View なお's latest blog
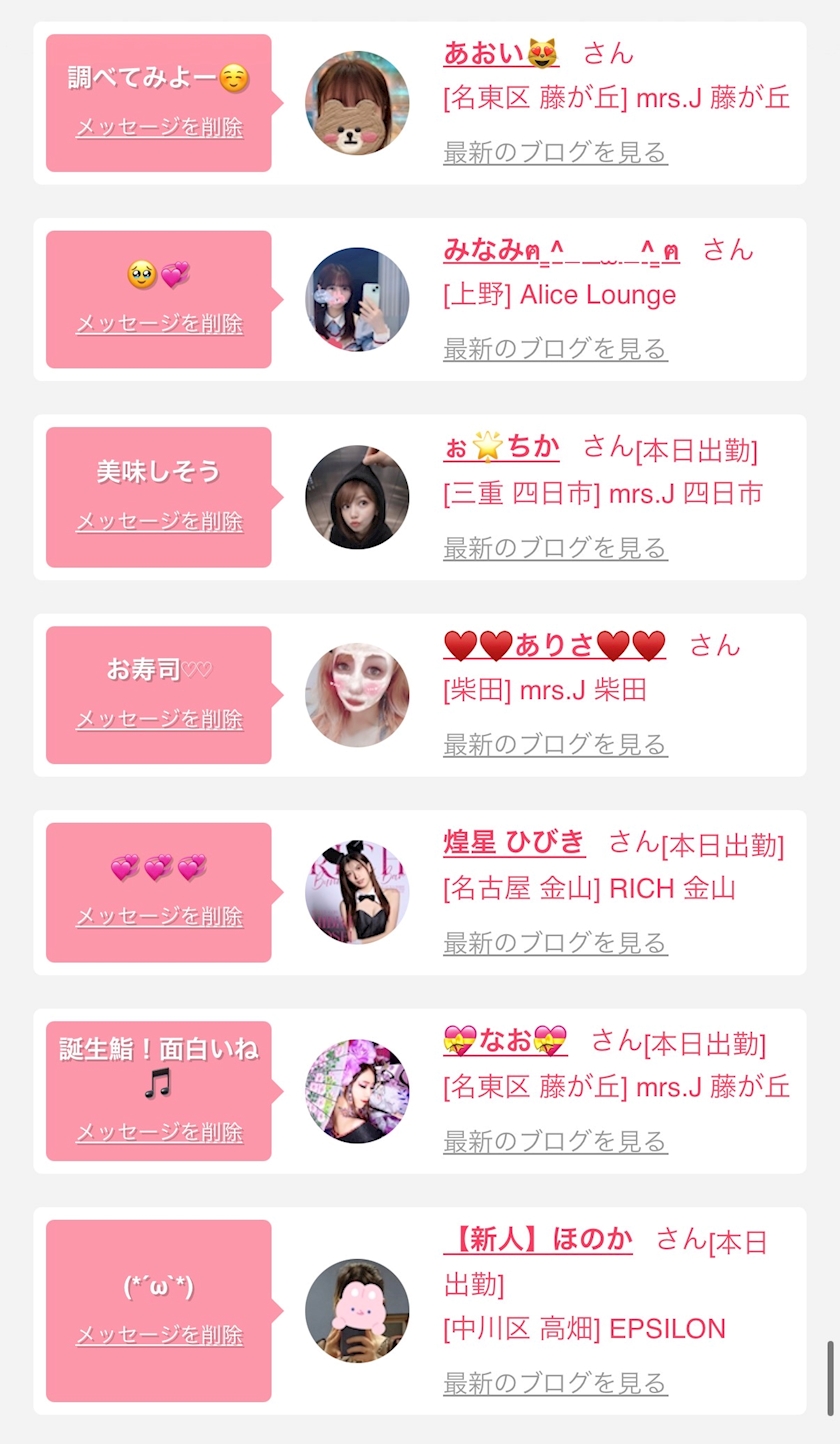840x1444 pixels. [555, 1141]
